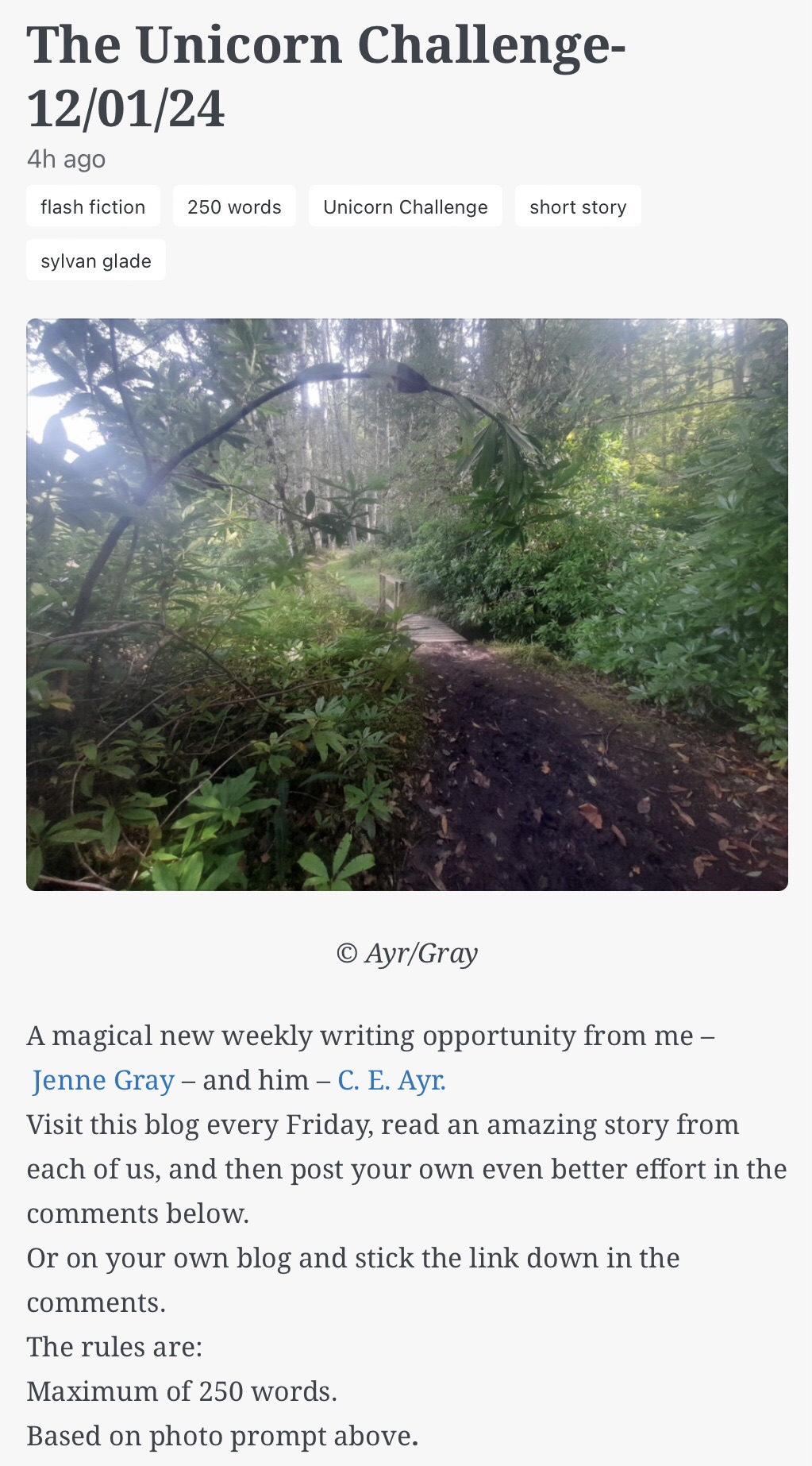Open the forest path photo prompt
Screen dimensions: 812x1466
click(406, 604)
